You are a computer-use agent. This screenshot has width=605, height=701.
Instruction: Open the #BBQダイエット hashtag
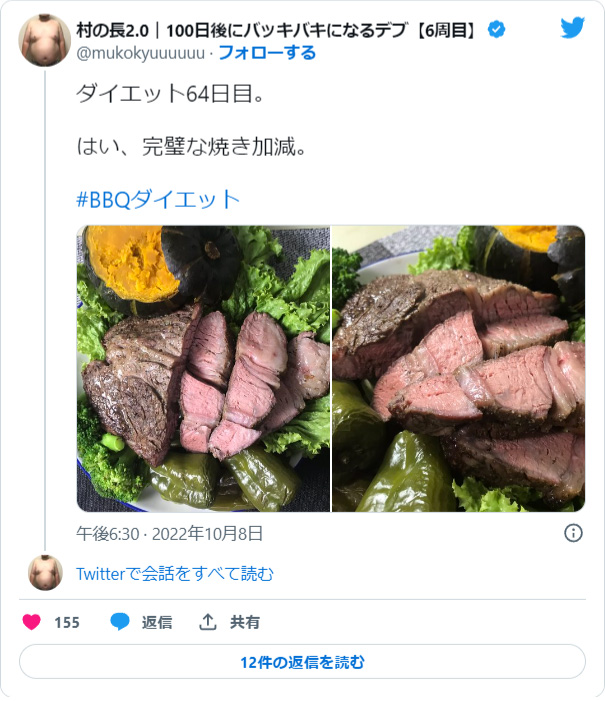coord(158,198)
